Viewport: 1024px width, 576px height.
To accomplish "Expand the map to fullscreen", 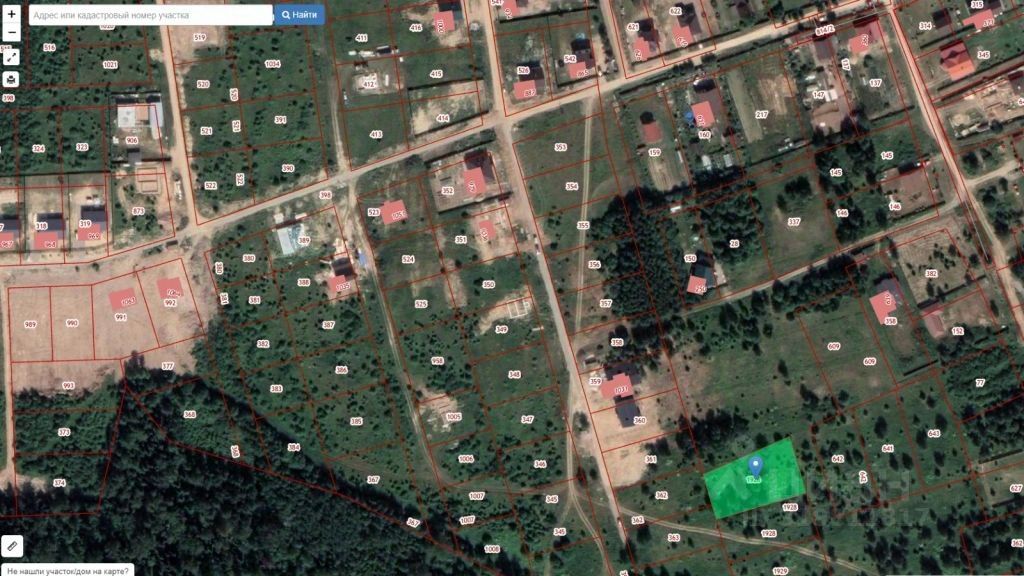I will [11, 57].
